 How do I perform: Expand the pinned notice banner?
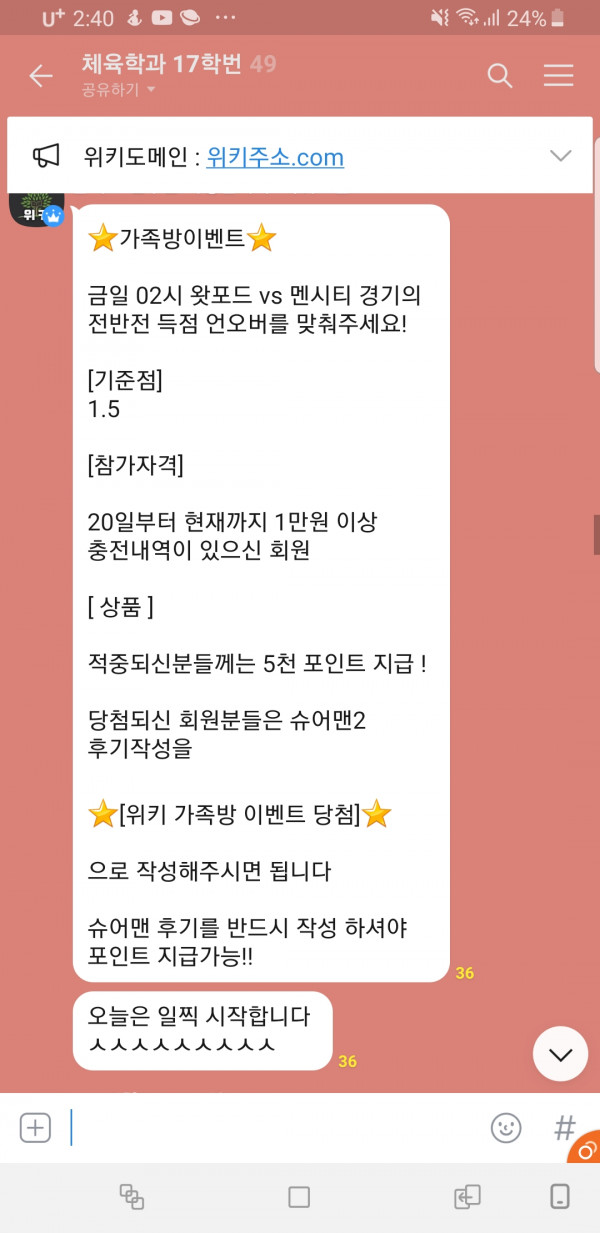click(x=560, y=156)
